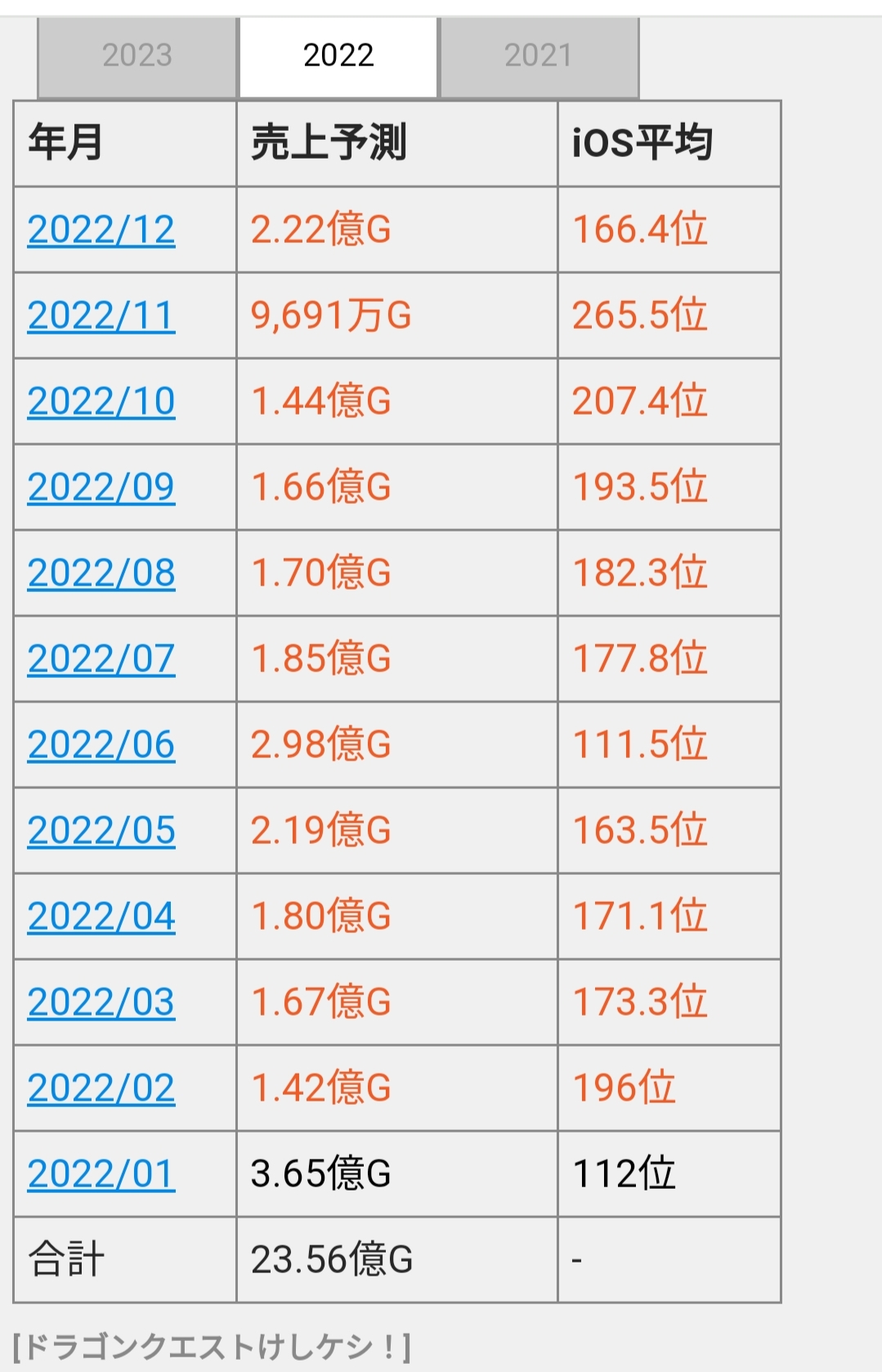This screenshot has width=882, height=1372.
Task: Open the 2022/05 monthly link
Action: [101, 831]
